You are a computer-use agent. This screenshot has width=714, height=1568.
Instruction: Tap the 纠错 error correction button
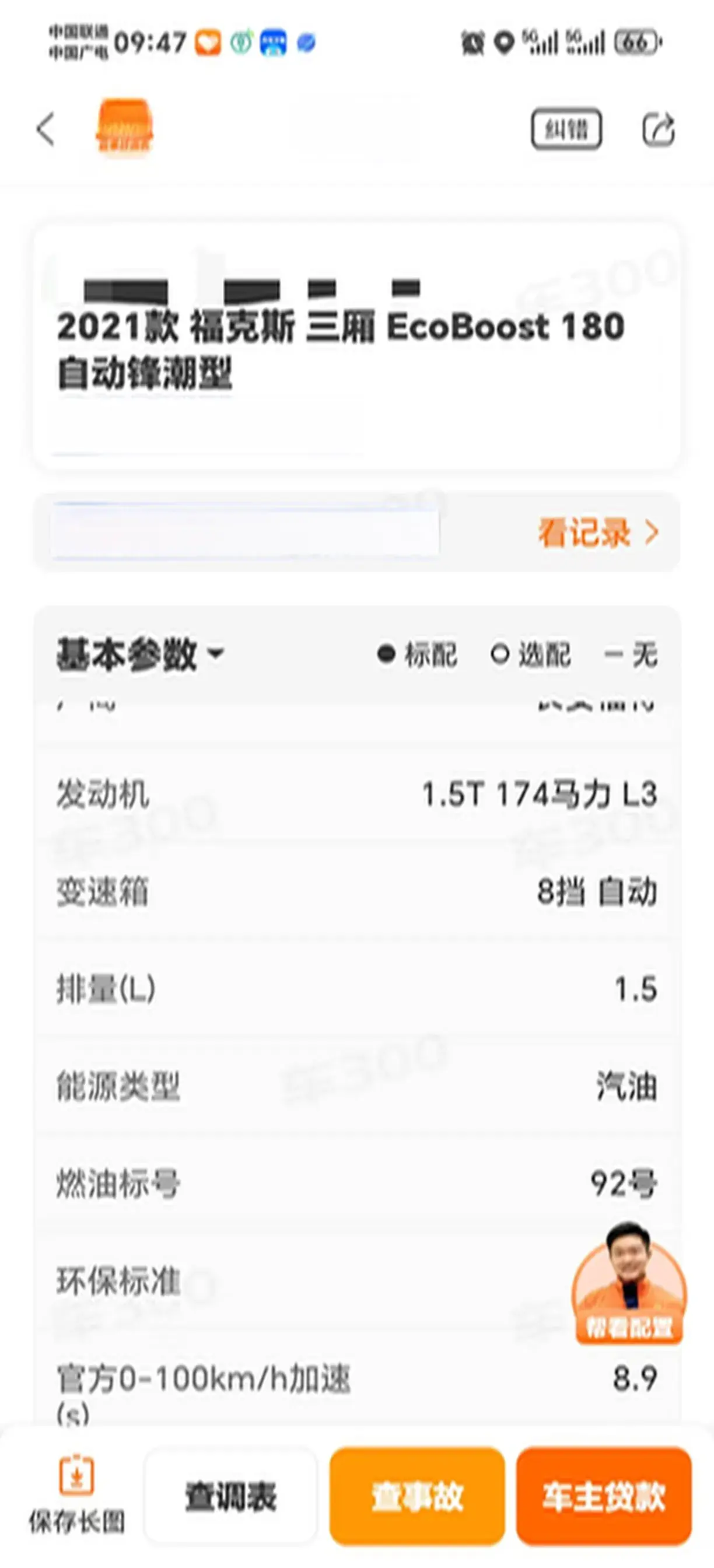(x=566, y=129)
